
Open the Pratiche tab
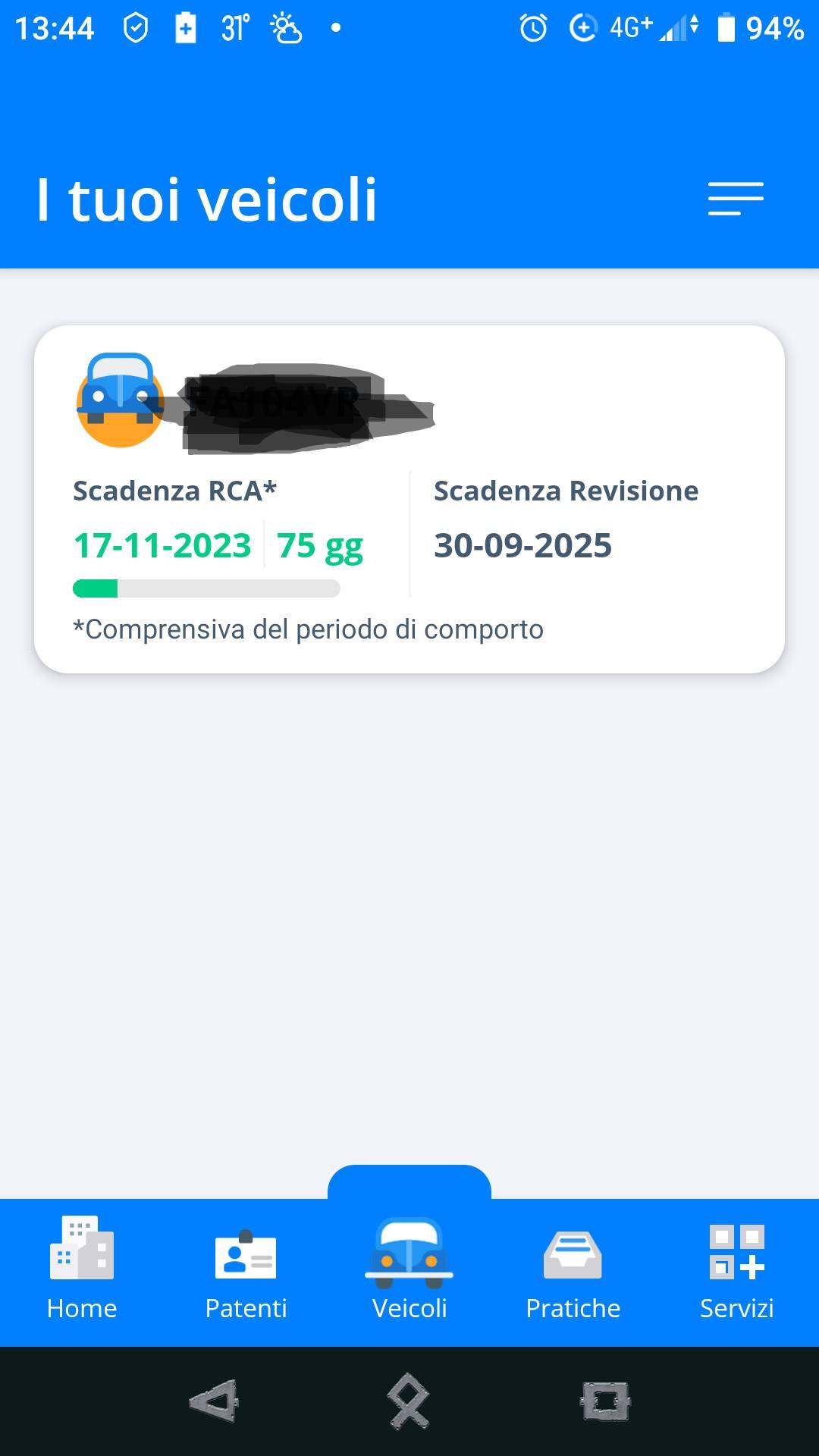pyautogui.click(x=573, y=1270)
